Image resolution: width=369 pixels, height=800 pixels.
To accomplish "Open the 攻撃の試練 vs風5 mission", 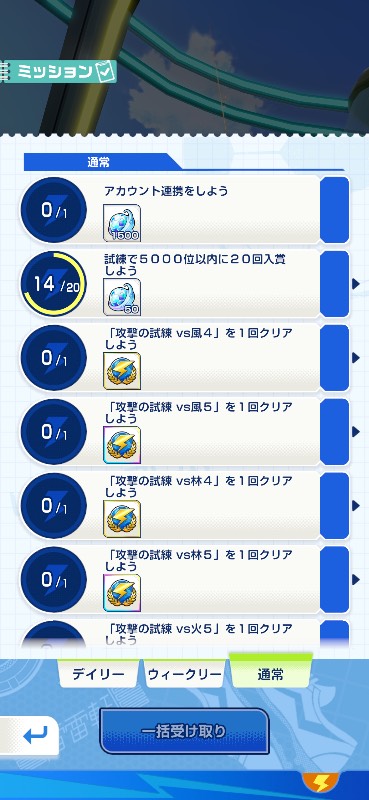I will tap(186, 432).
